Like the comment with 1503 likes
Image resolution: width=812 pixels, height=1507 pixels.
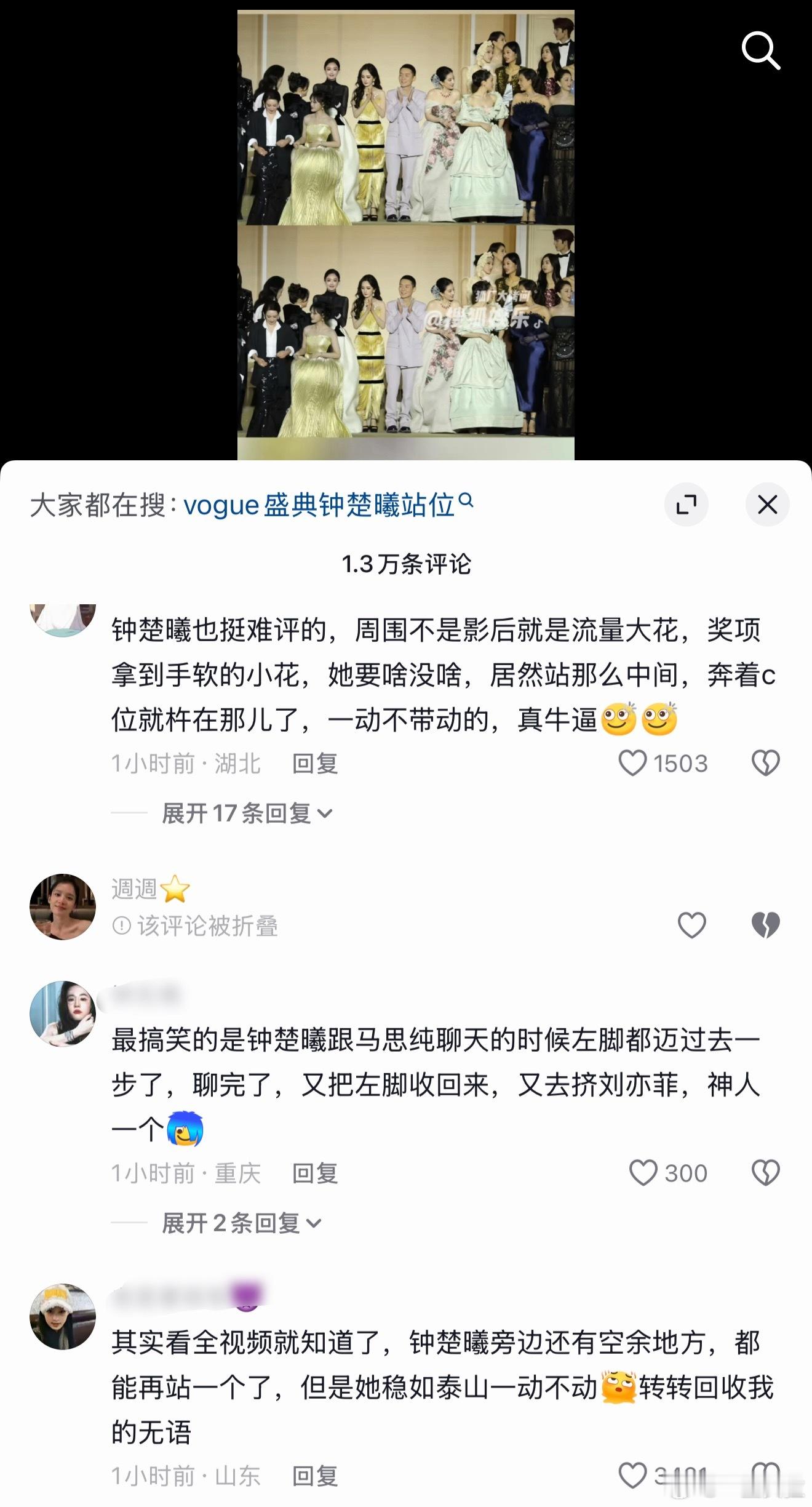tap(632, 763)
